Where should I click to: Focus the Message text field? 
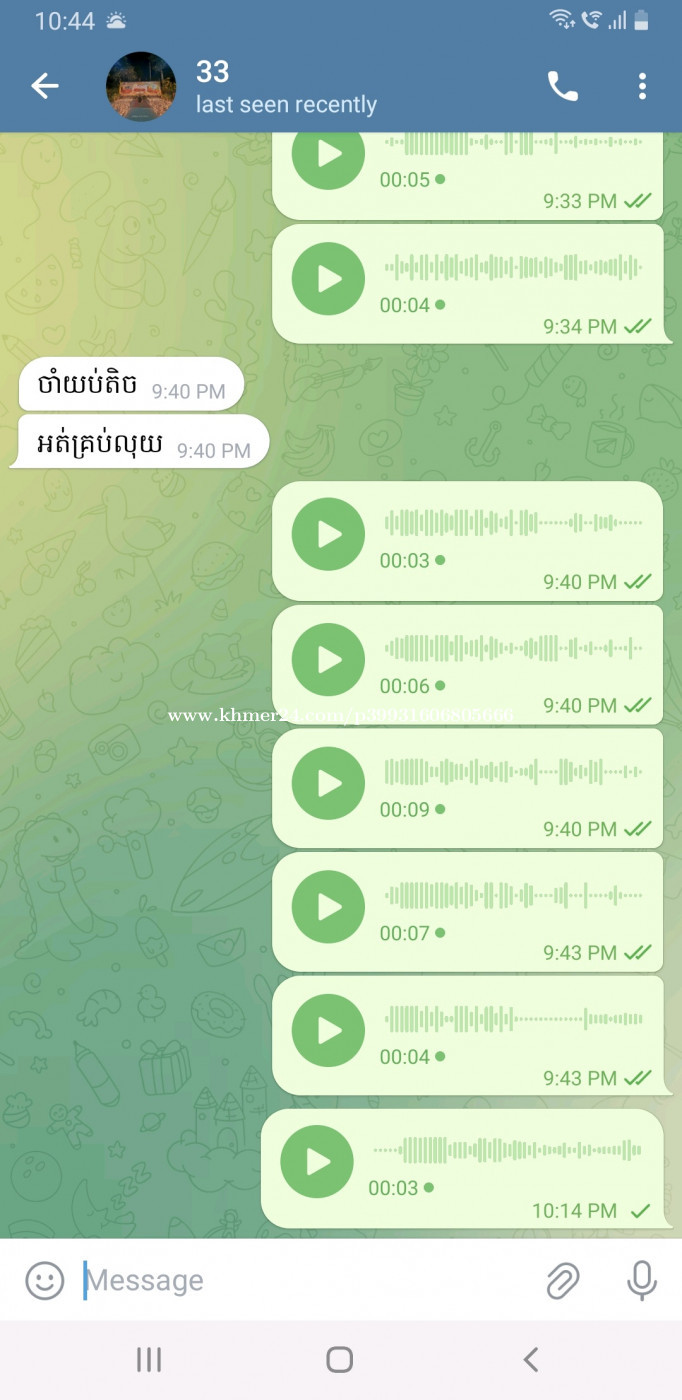click(x=305, y=1280)
